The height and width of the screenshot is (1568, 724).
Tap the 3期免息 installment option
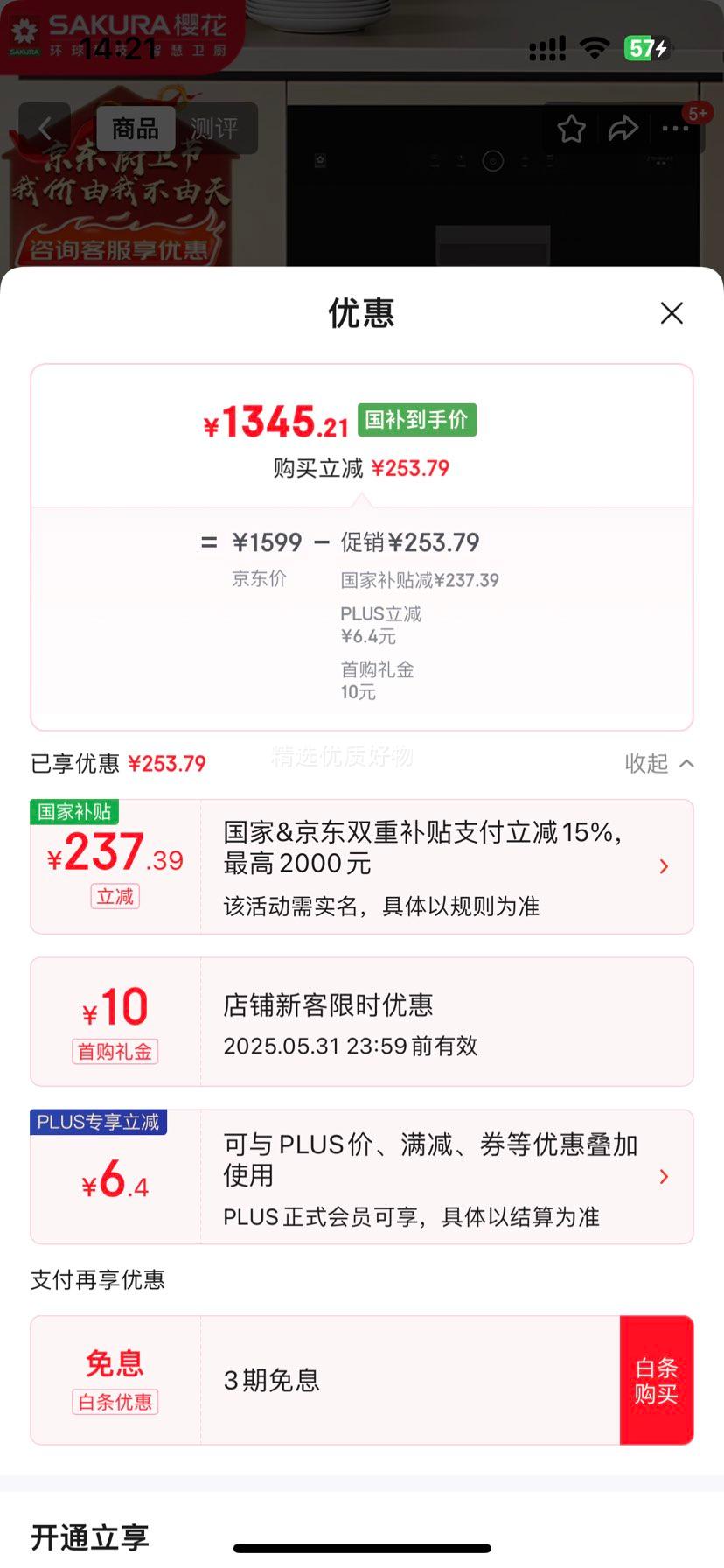(x=271, y=1380)
